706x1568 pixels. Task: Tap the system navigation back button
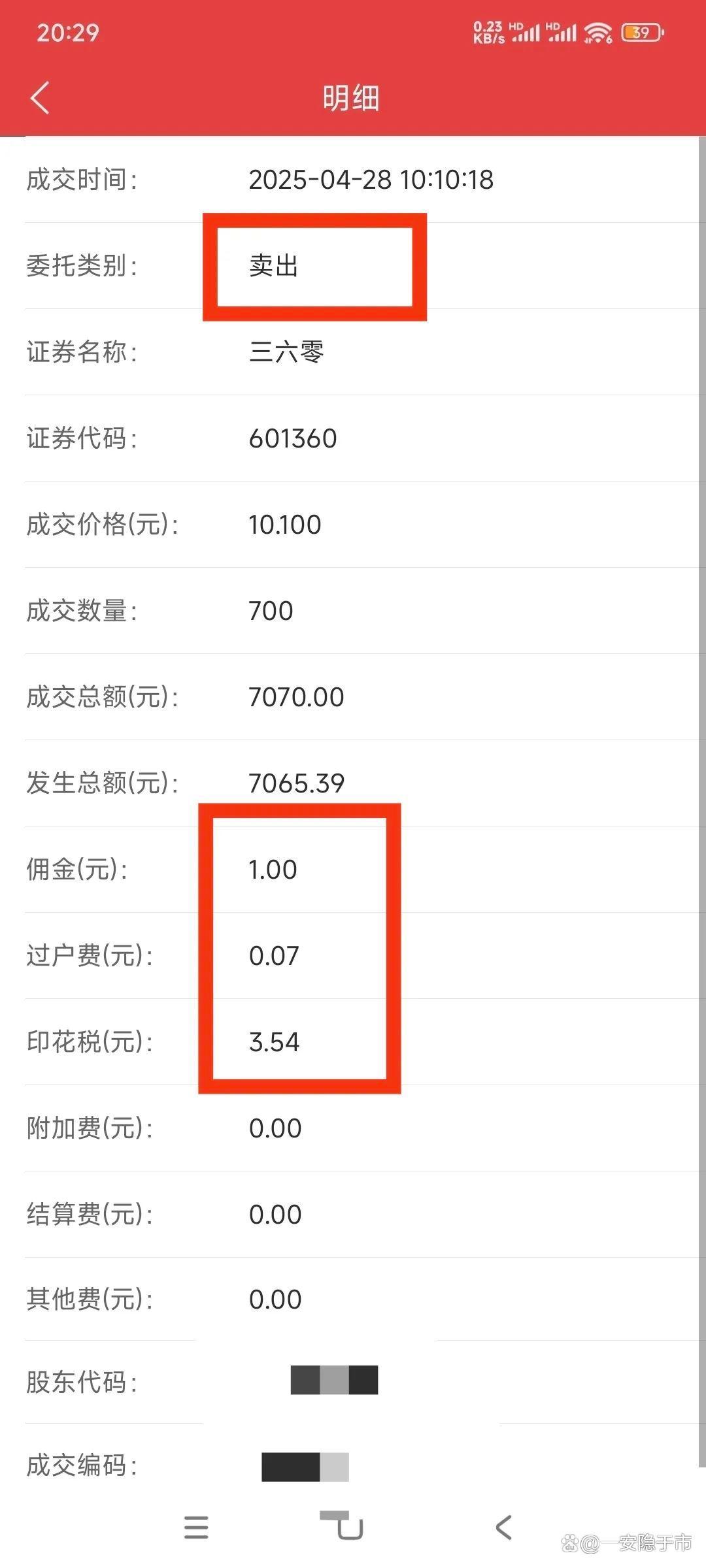pos(503,1527)
